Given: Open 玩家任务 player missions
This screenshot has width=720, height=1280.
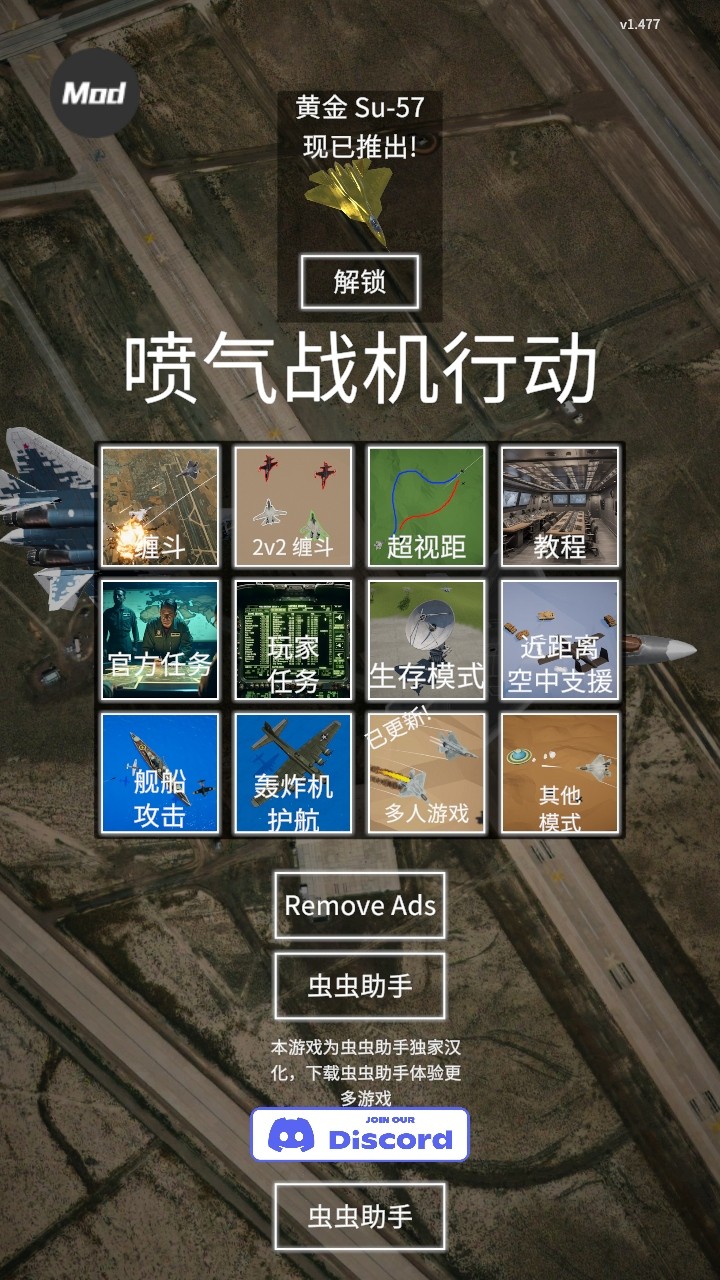Looking at the screenshot, I should click(293, 640).
